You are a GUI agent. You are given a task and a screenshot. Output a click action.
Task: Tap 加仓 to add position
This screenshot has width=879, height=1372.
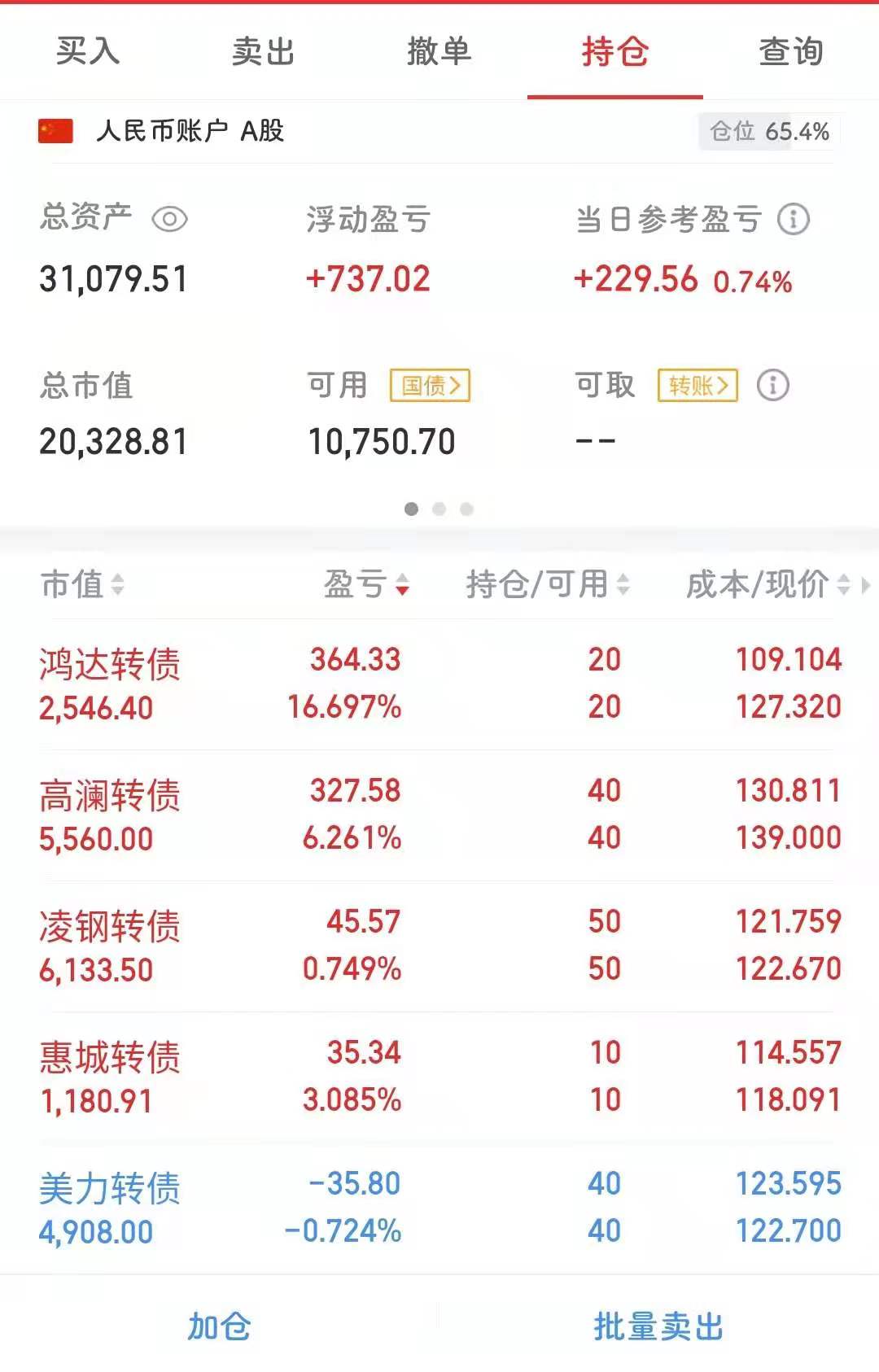(x=219, y=1326)
